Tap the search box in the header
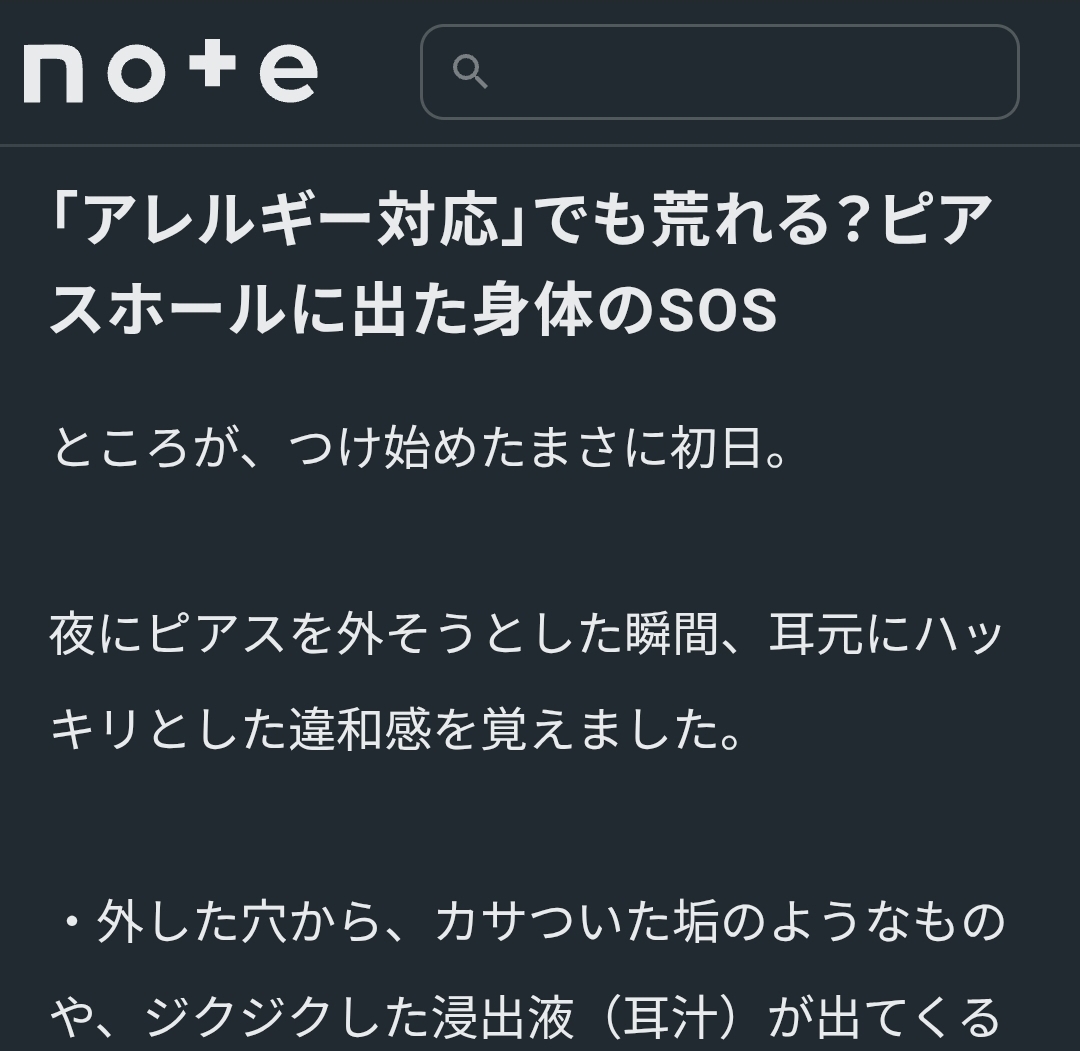The height and width of the screenshot is (1051, 1080). (x=719, y=72)
